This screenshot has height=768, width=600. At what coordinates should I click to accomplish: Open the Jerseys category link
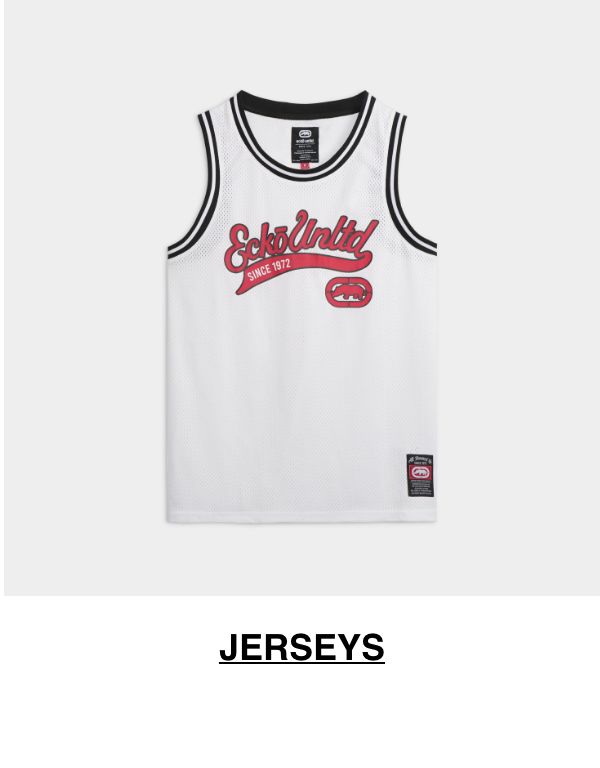(x=301, y=647)
